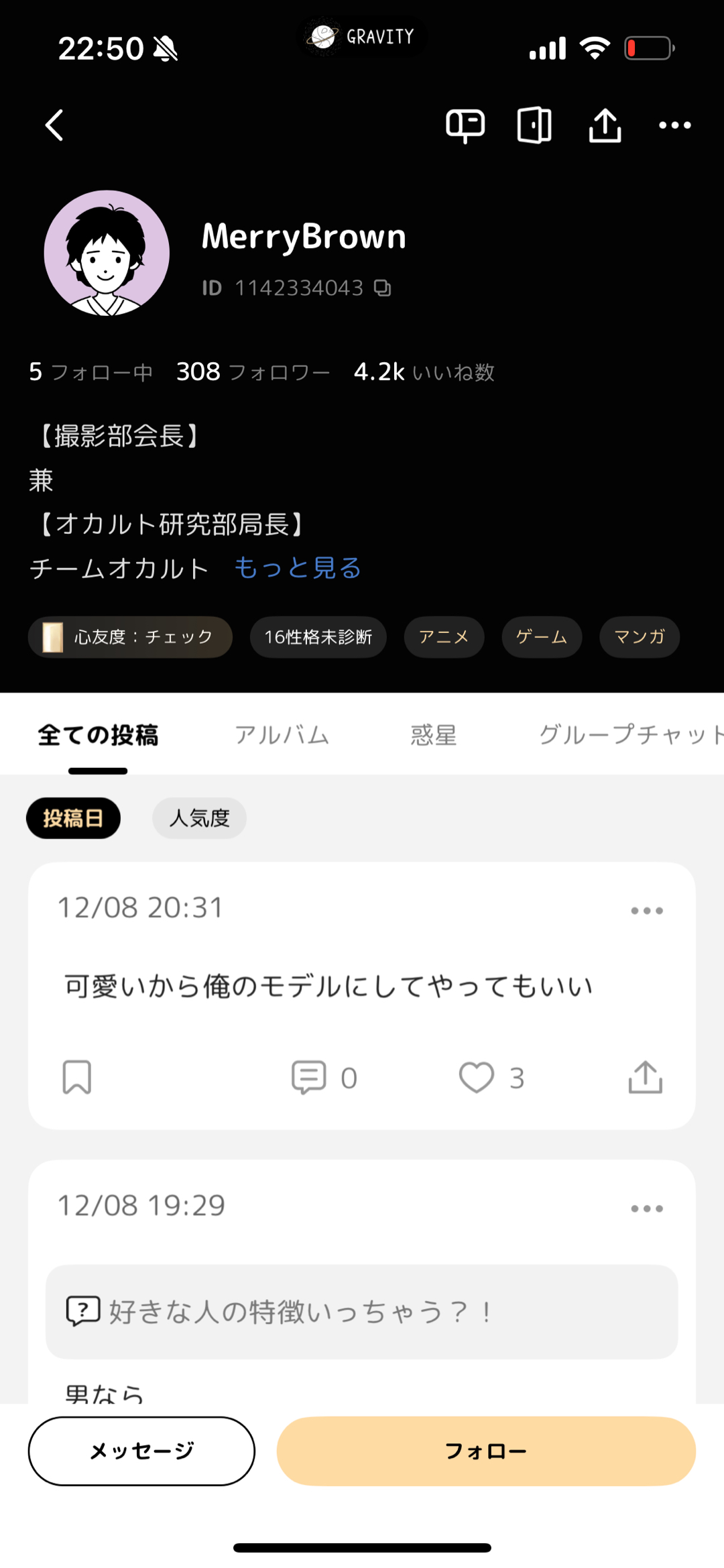Open the three-dot menu of the top bar
The image size is (724, 1568).
click(x=675, y=125)
